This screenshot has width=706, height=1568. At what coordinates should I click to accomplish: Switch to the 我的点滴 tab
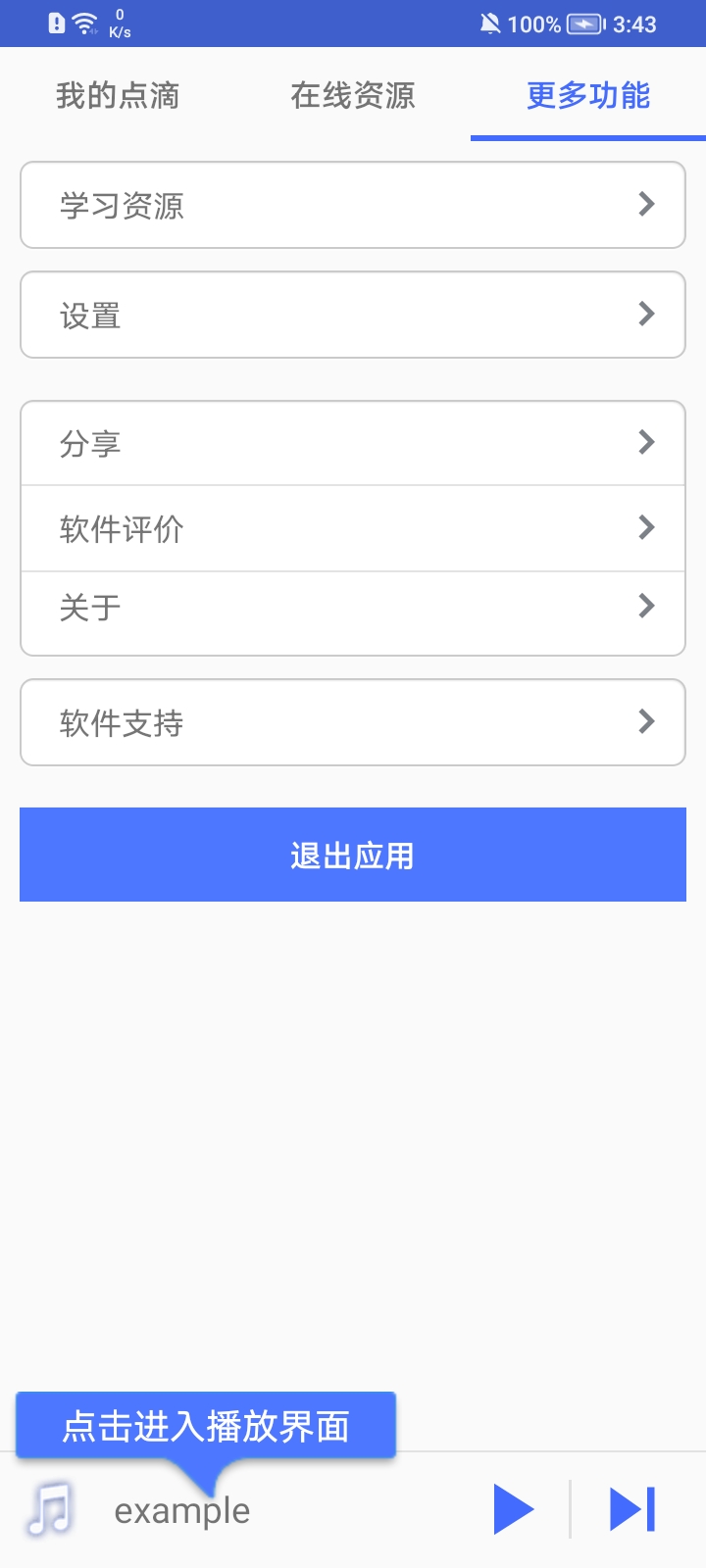(x=118, y=95)
